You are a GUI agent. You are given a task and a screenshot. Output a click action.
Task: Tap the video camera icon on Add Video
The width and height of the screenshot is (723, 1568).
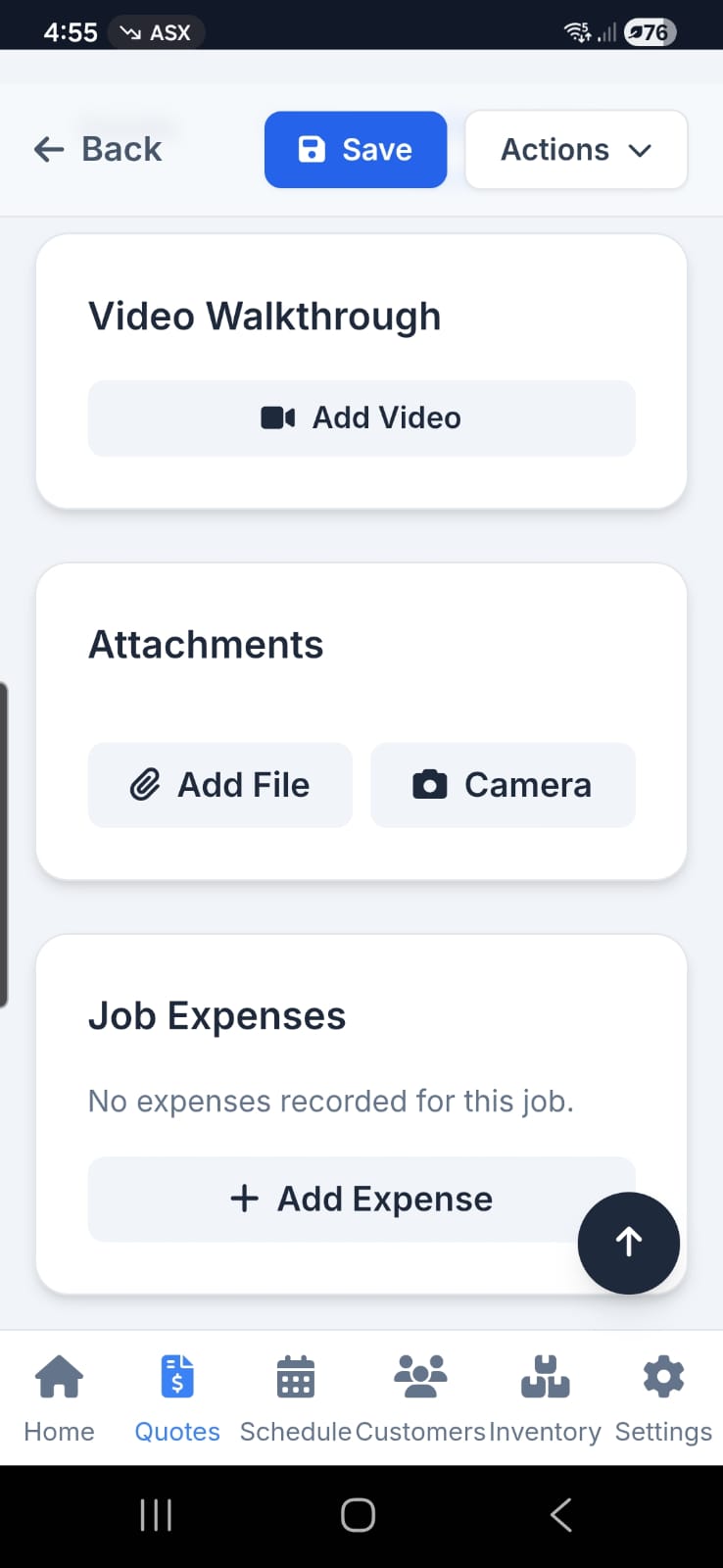[277, 416]
